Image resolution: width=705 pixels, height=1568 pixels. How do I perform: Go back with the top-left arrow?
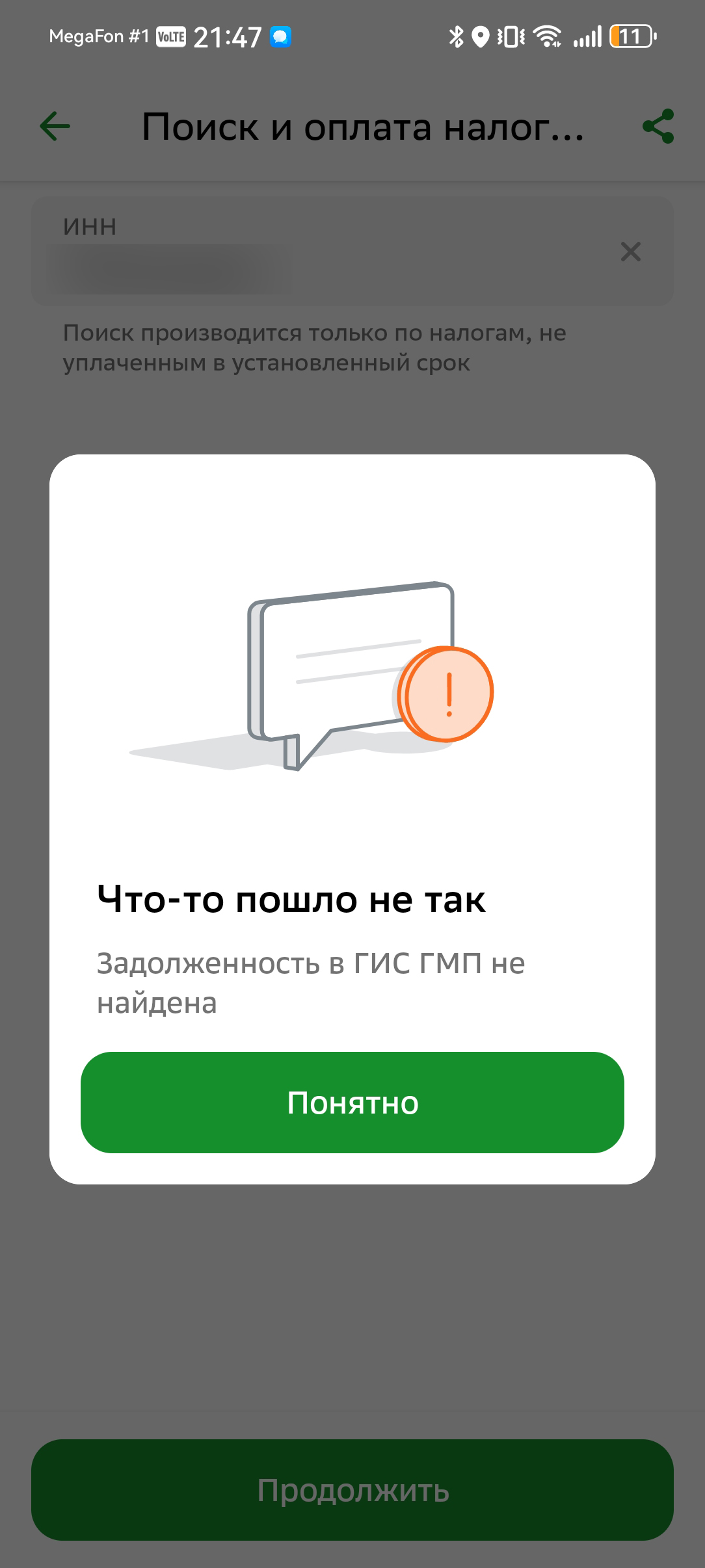point(55,126)
